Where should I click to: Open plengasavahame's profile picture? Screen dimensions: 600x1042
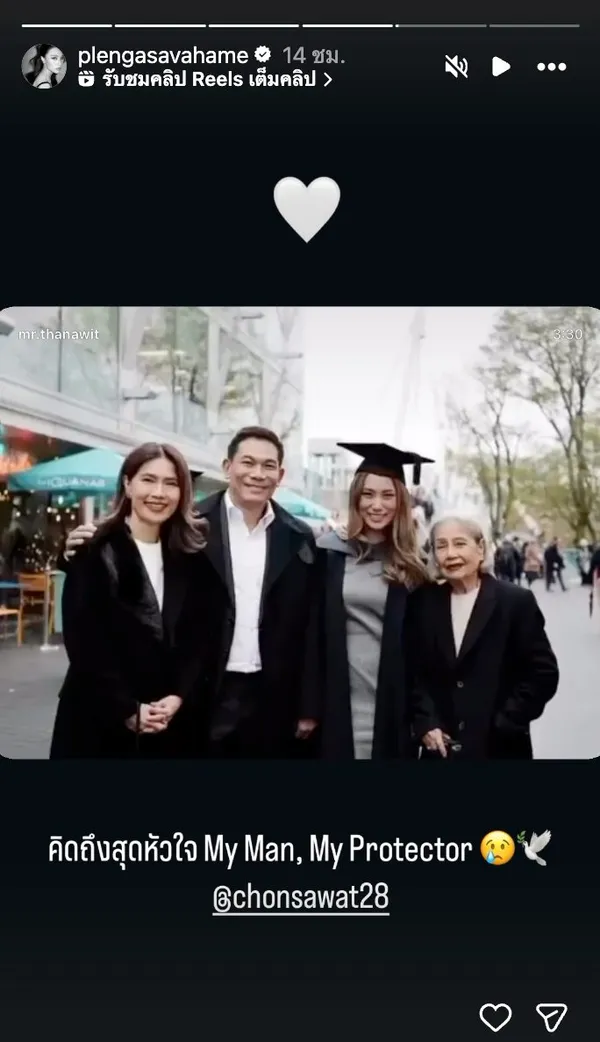(43, 66)
